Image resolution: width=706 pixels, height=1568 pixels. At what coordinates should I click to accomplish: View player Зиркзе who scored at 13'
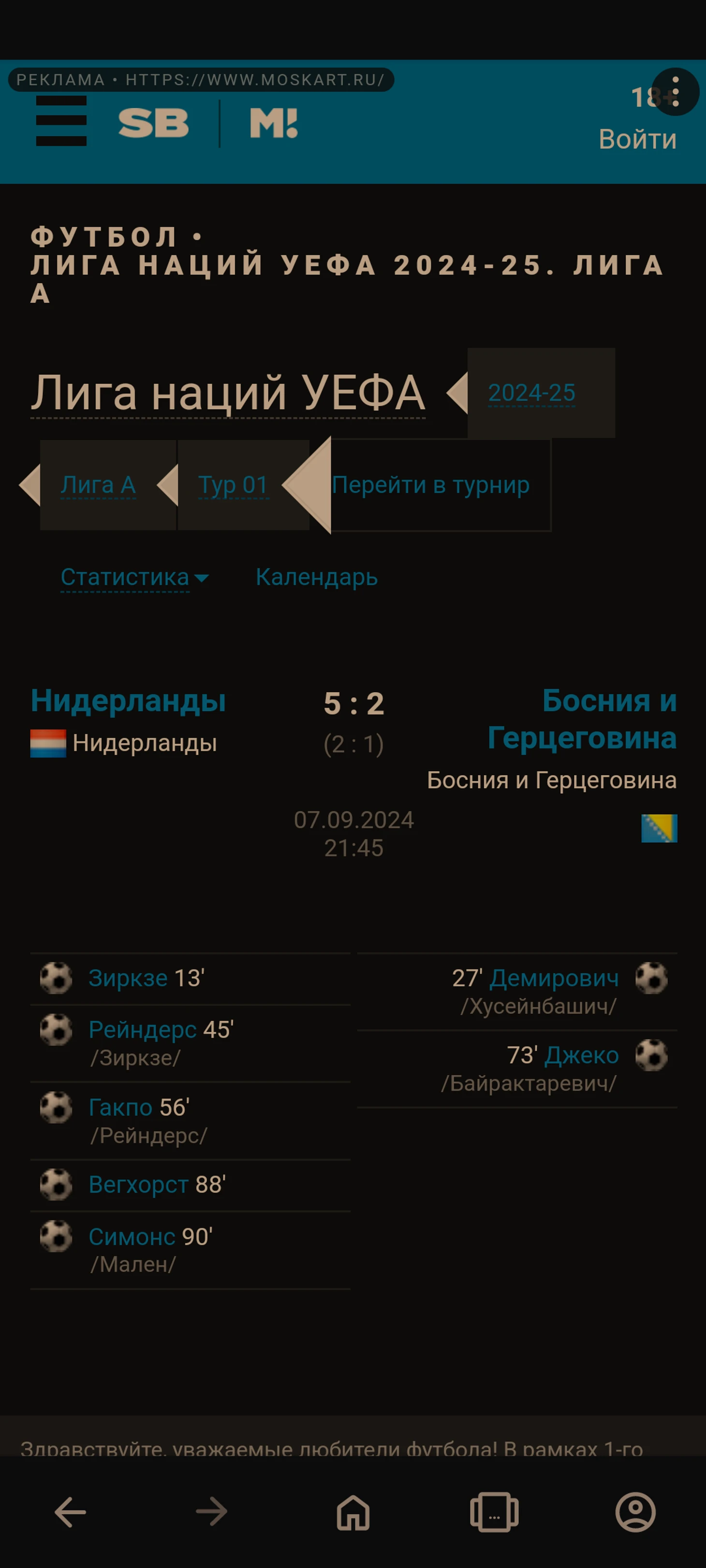tap(128, 978)
